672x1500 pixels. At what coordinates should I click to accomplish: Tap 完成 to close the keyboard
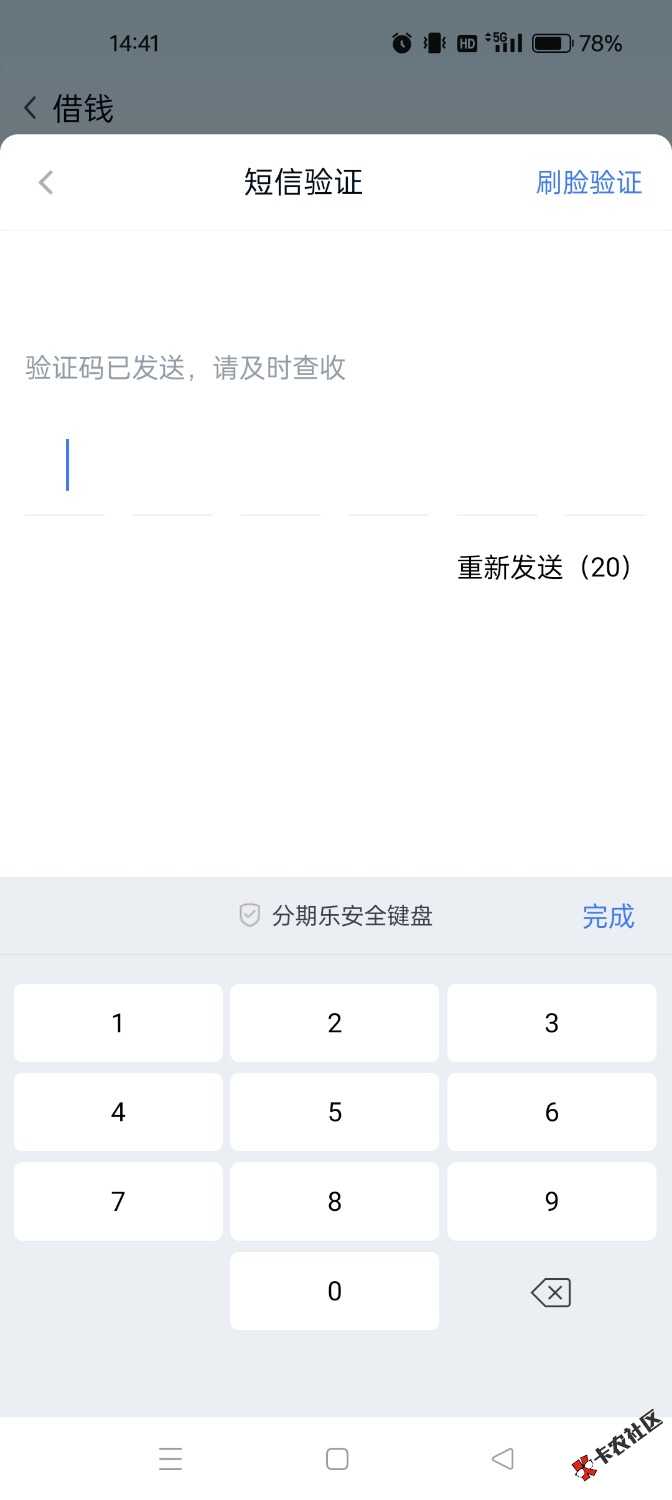point(608,916)
